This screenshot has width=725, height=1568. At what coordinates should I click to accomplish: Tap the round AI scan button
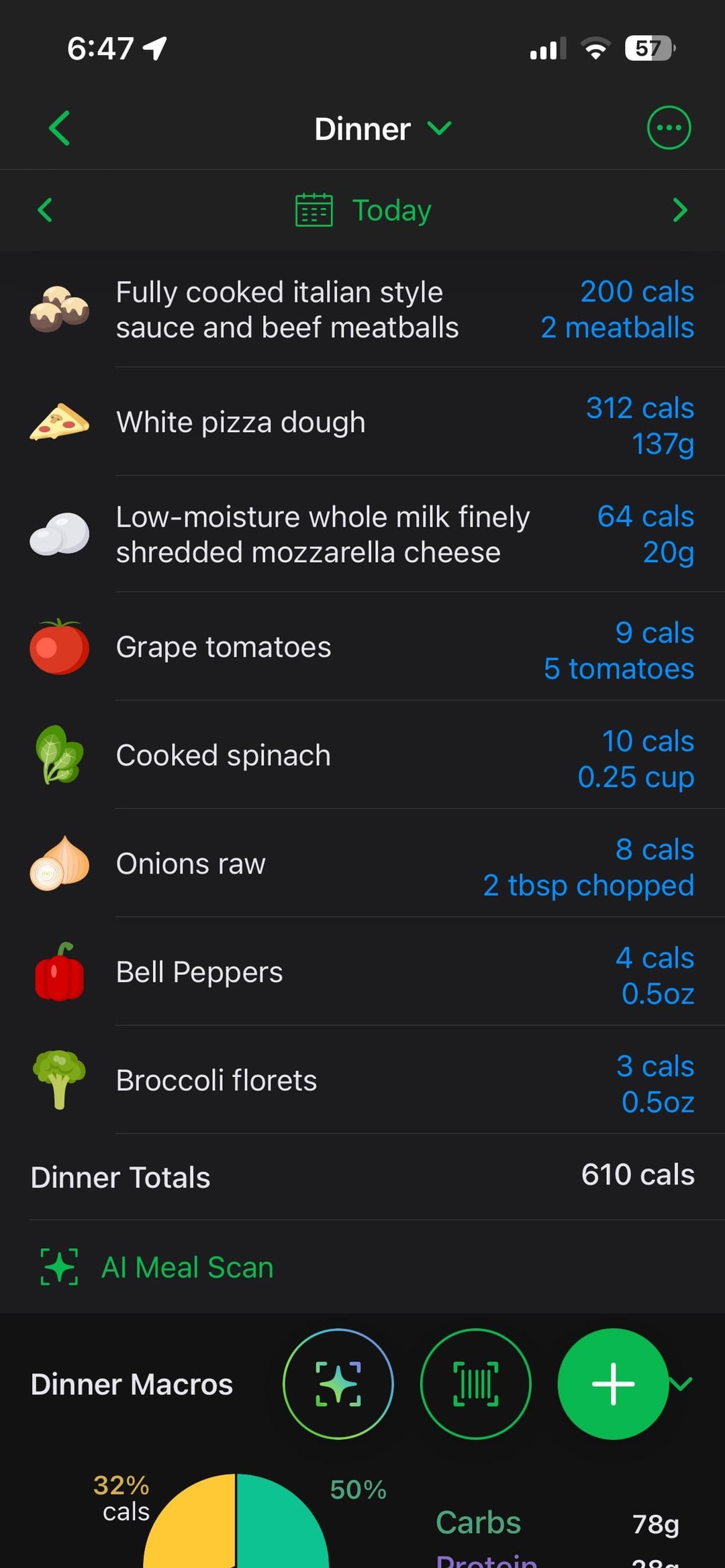pyautogui.click(x=338, y=1383)
